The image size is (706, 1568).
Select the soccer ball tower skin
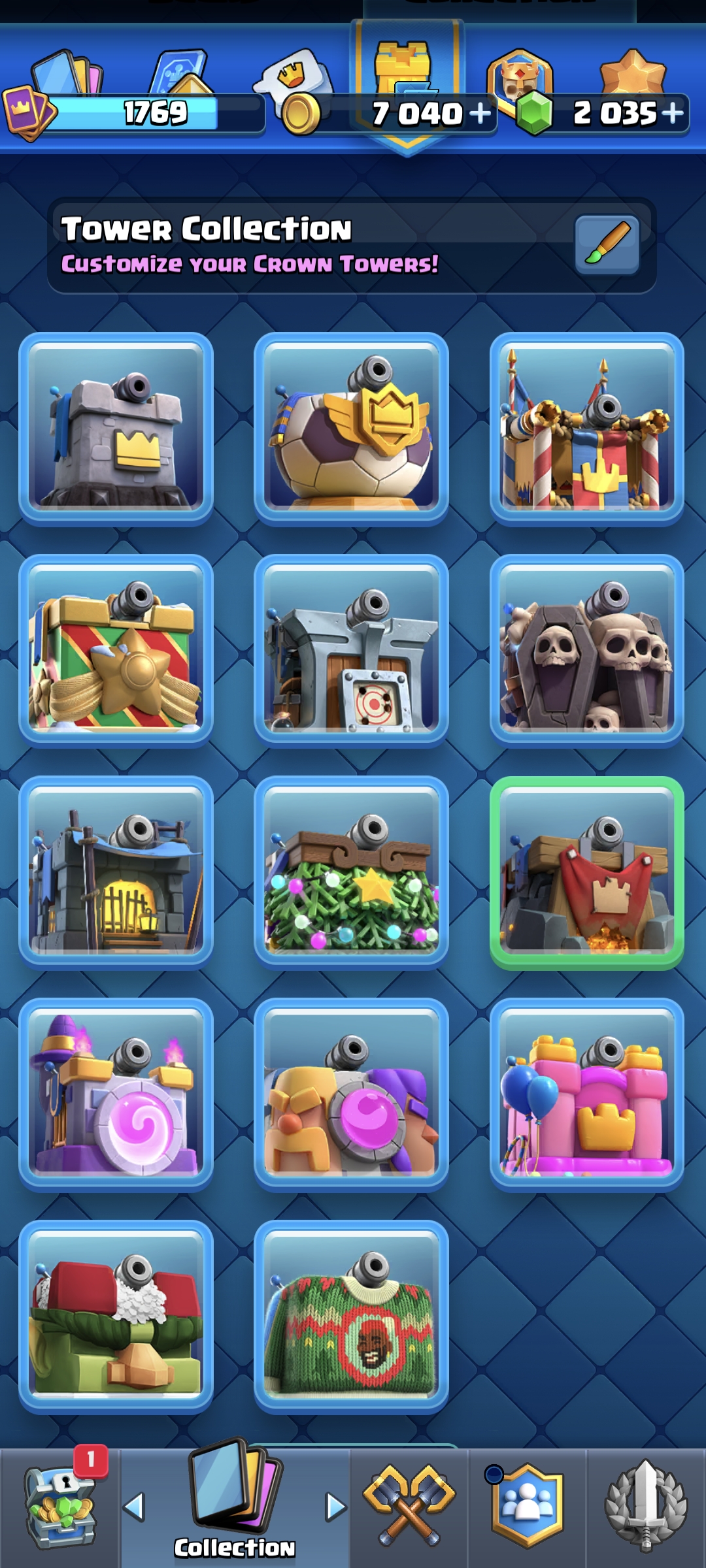pyautogui.click(x=352, y=429)
